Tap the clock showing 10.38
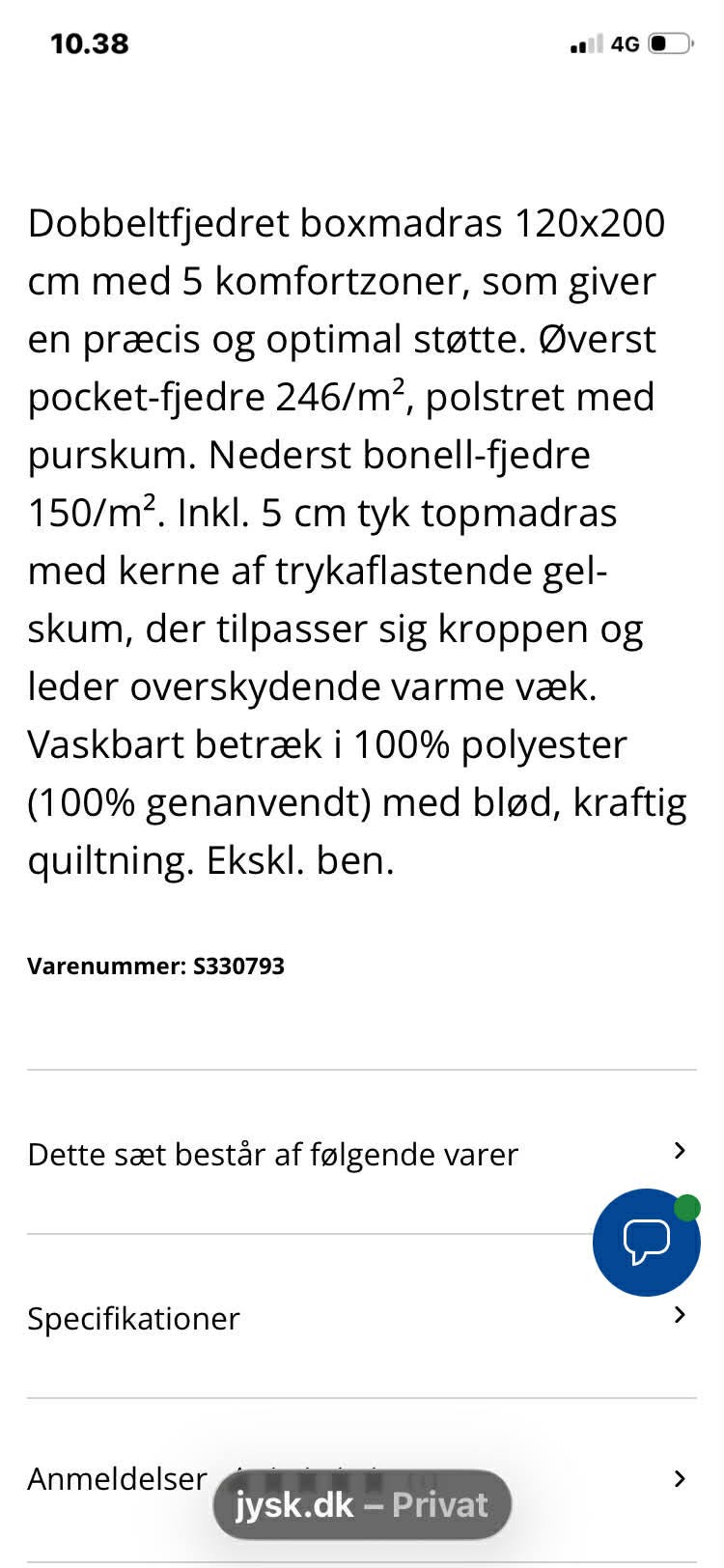The height and width of the screenshot is (1568, 724). point(88,43)
